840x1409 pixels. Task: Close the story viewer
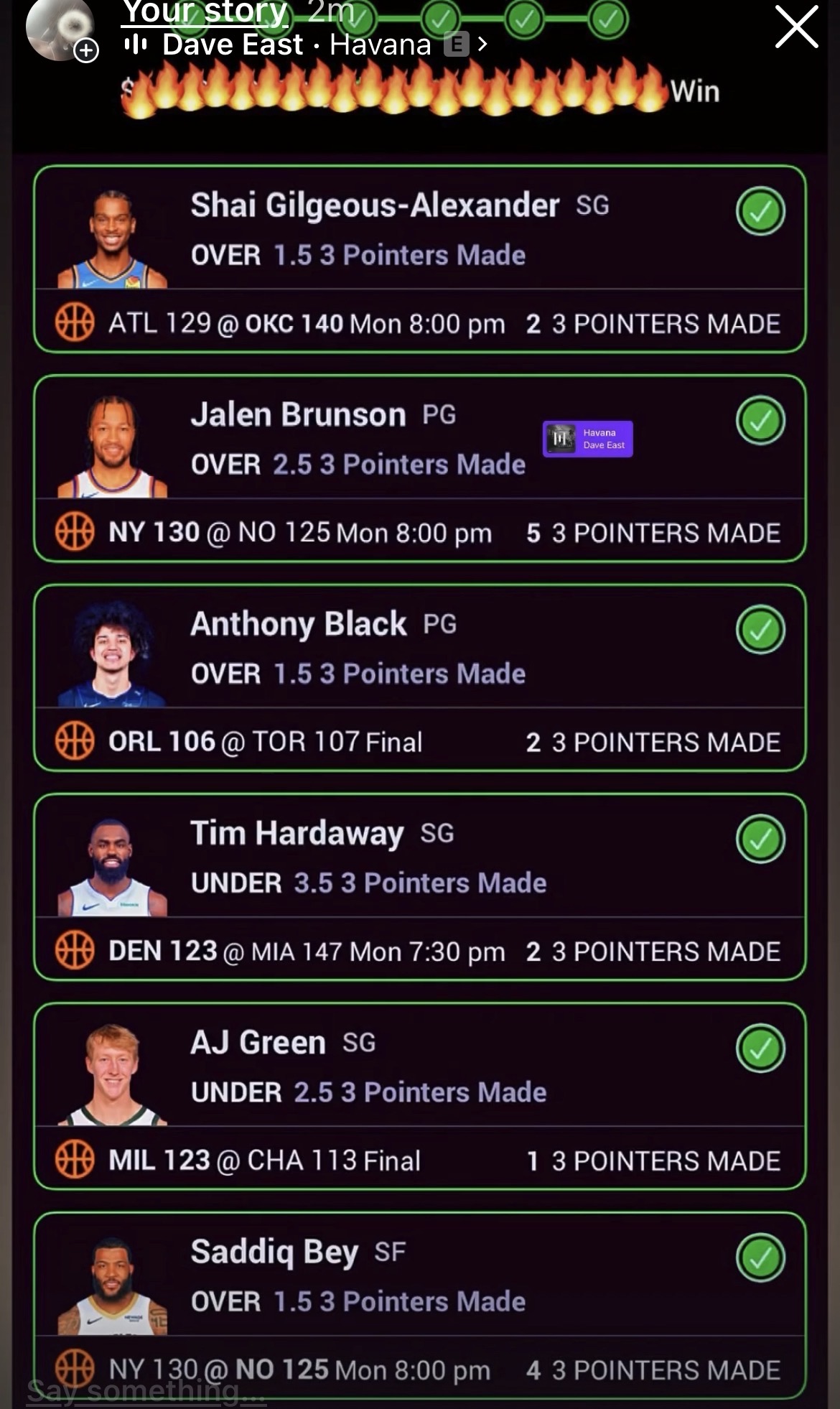(x=796, y=27)
